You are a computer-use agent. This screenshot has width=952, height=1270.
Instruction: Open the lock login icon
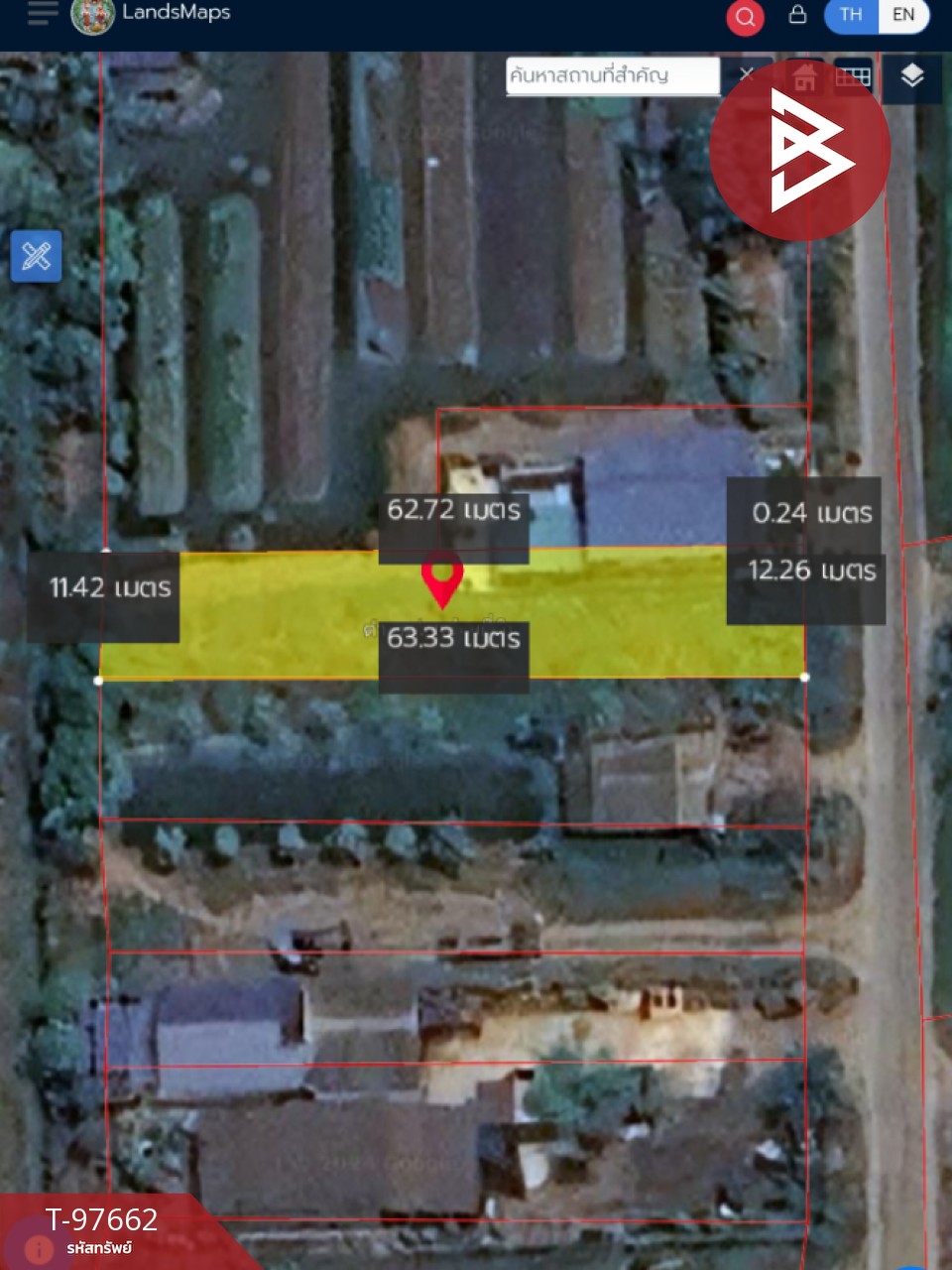point(797,15)
